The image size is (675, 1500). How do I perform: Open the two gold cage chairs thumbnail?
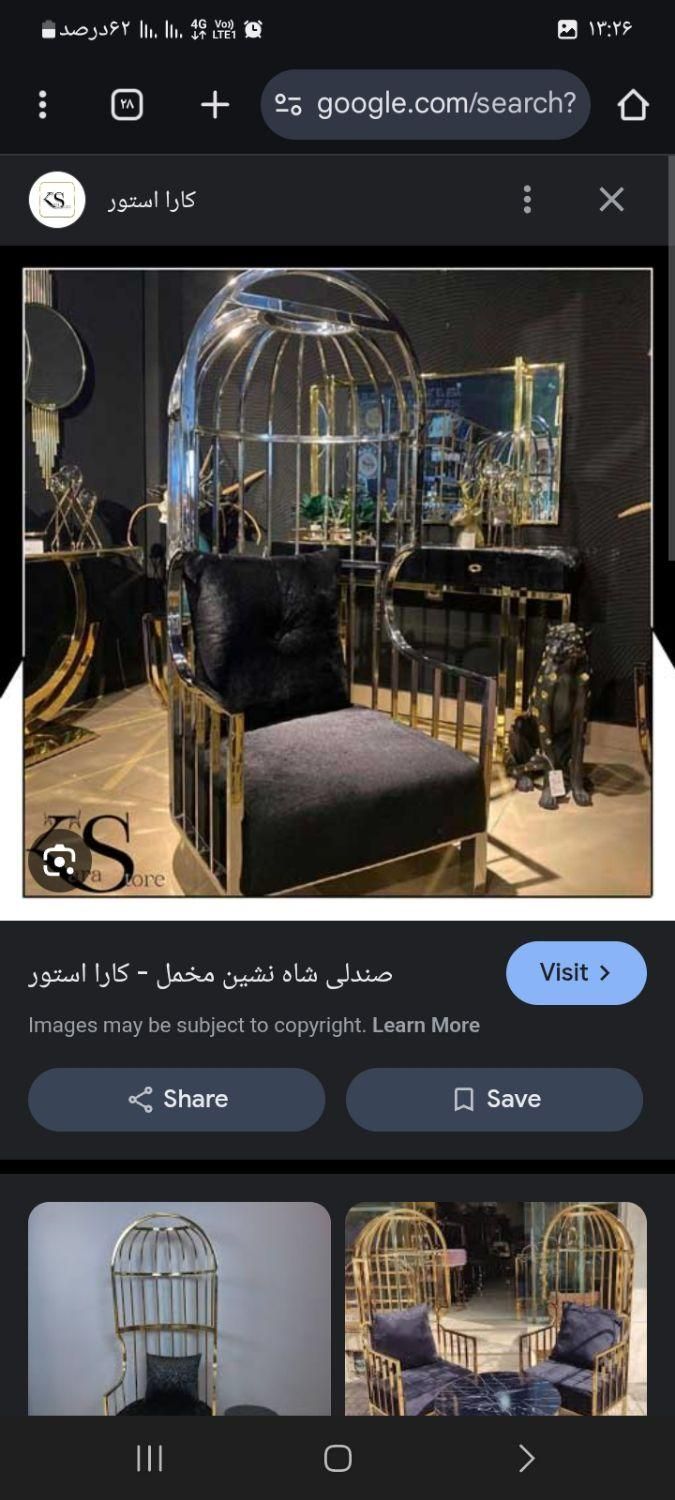point(496,1308)
